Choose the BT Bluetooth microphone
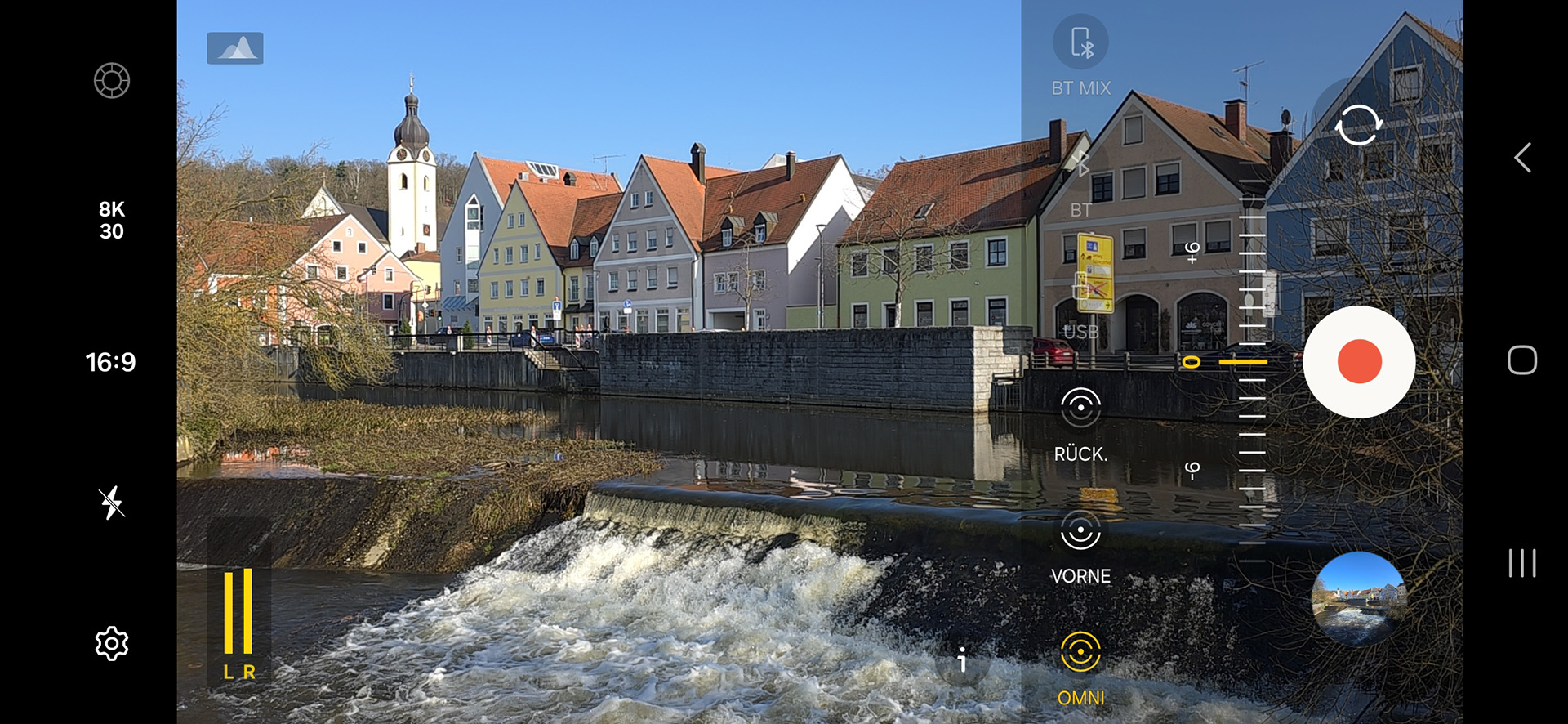This screenshot has width=1568, height=724. coord(1080,180)
